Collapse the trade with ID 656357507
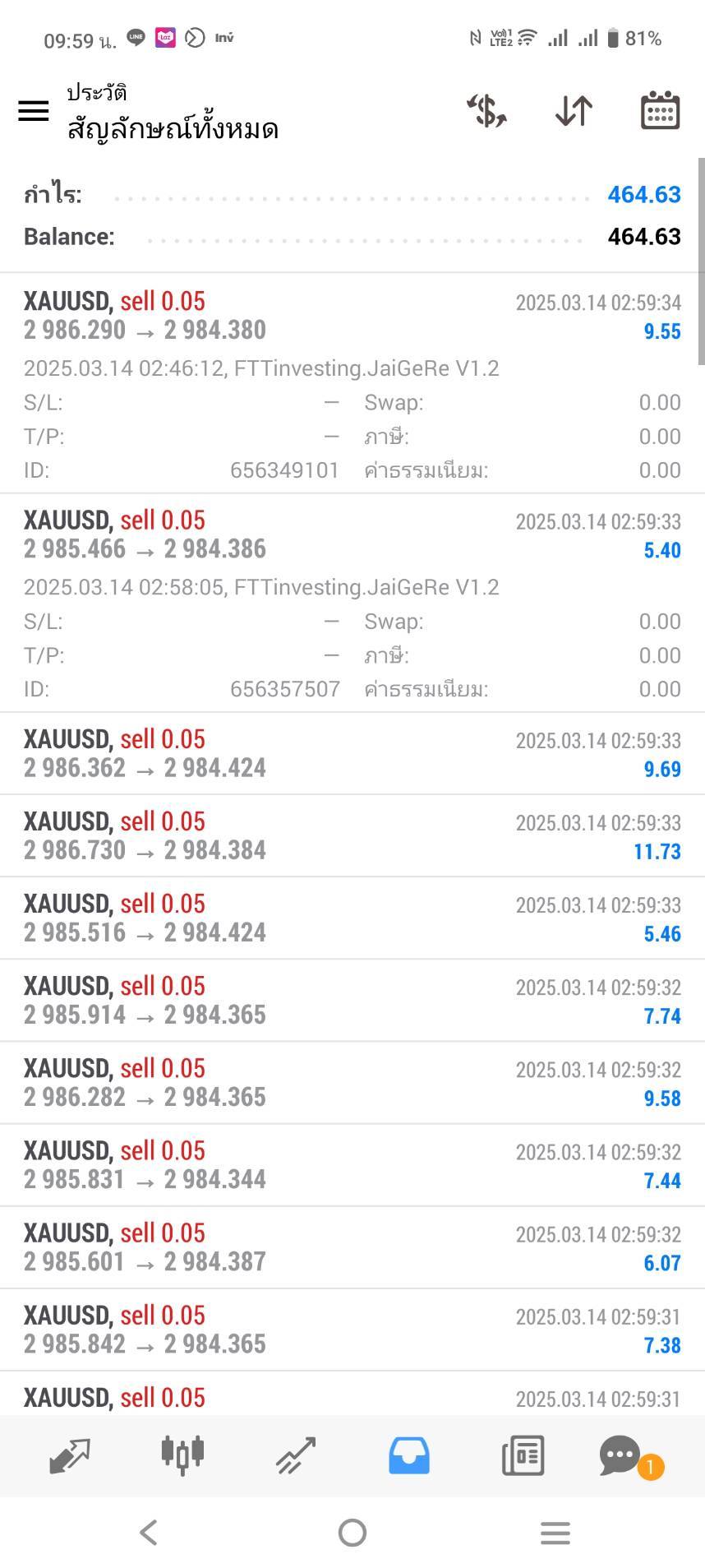Image resolution: width=705 pixels, height=1568 pixels. coord(352,603)
